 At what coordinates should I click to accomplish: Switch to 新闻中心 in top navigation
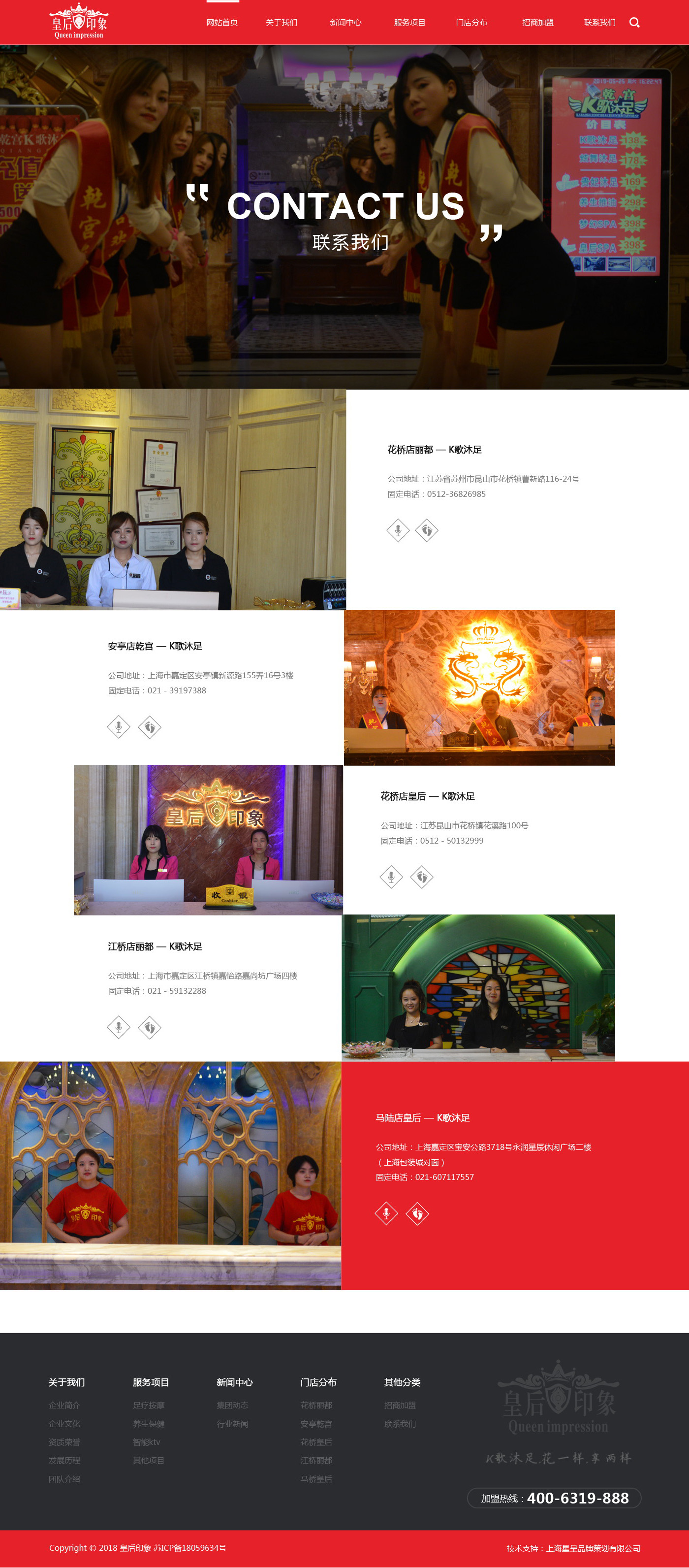pos(345,23)
